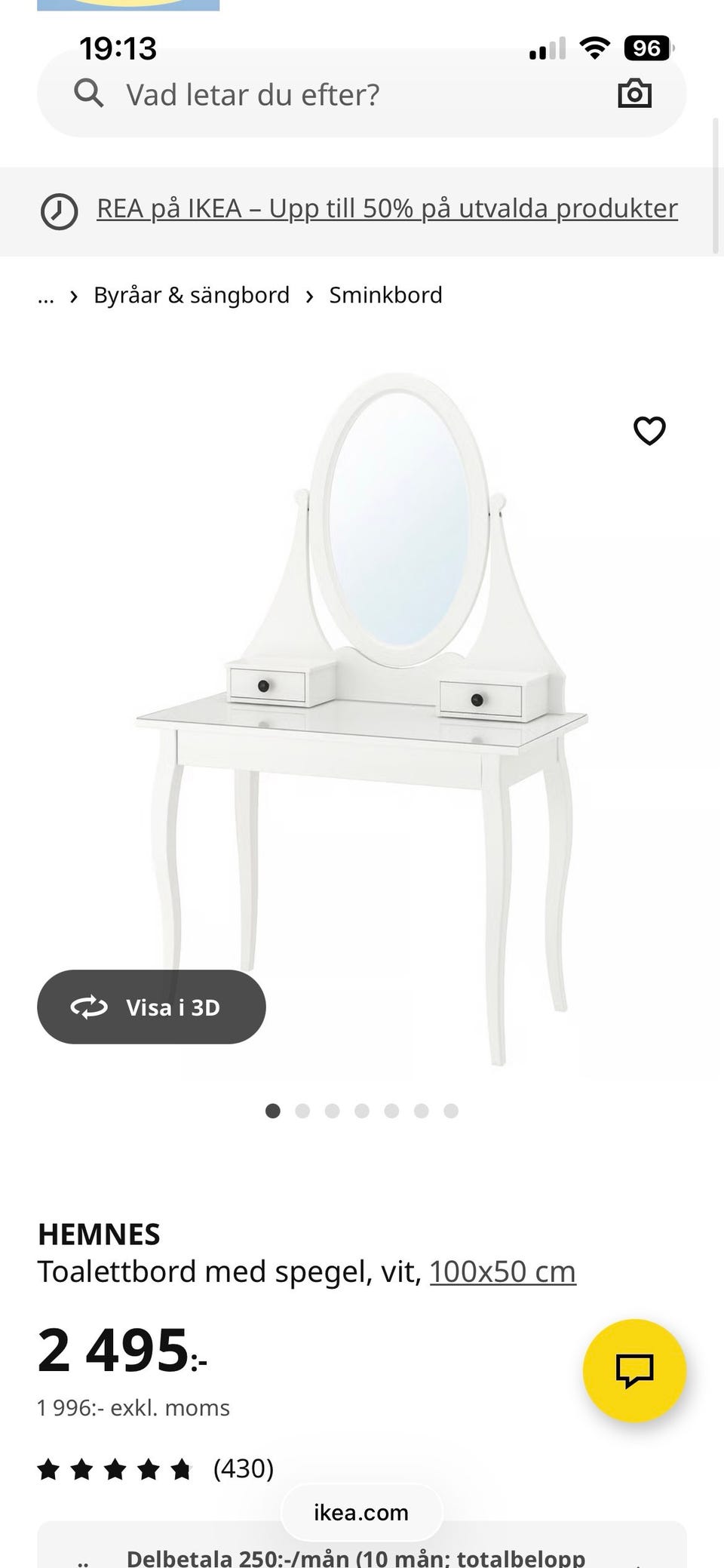Add HEMNES to favorites with the heart
The height and width of the screenshot is (1568, 724).
[x=649, y=431]
